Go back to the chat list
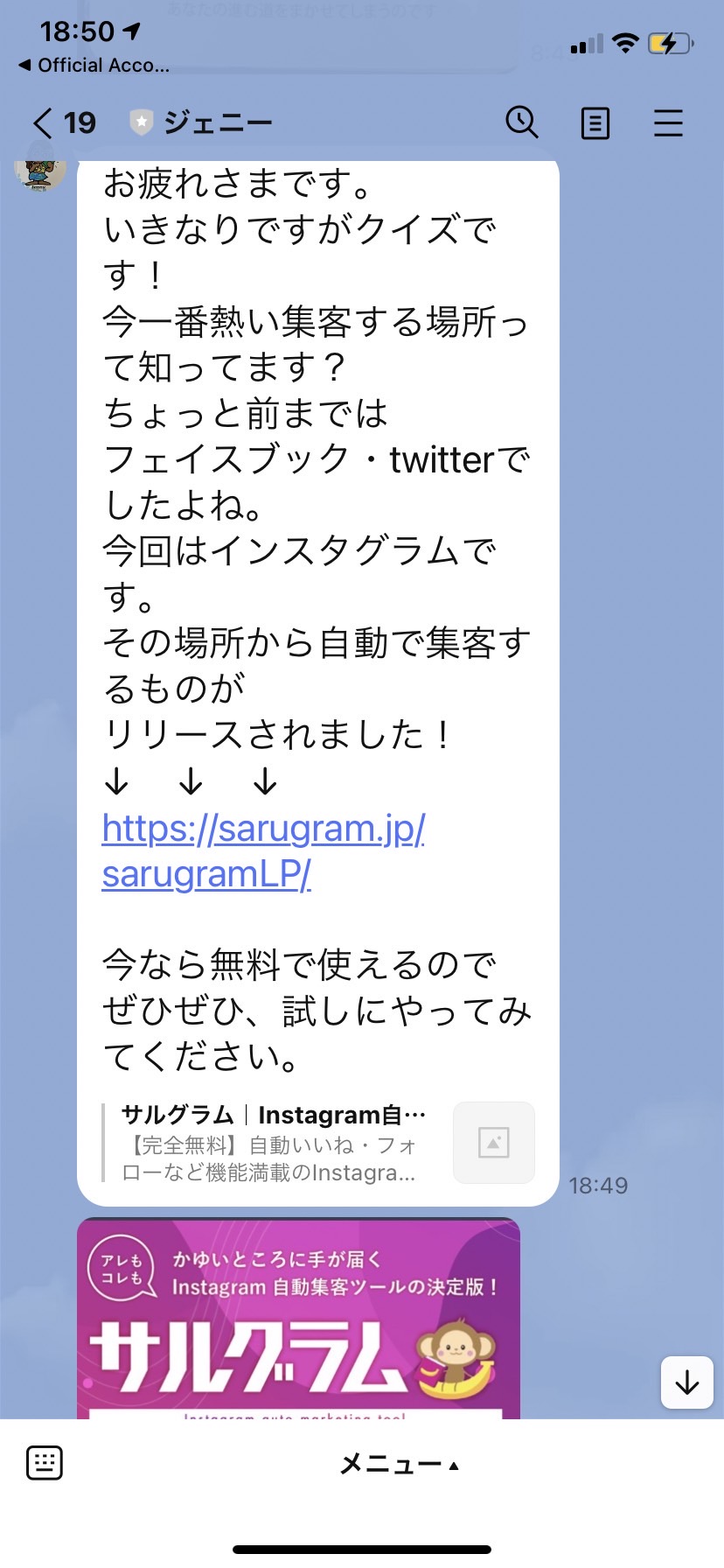Viewport: 724px width, 1568px height. pyautogui.click(x=63, y=123)
